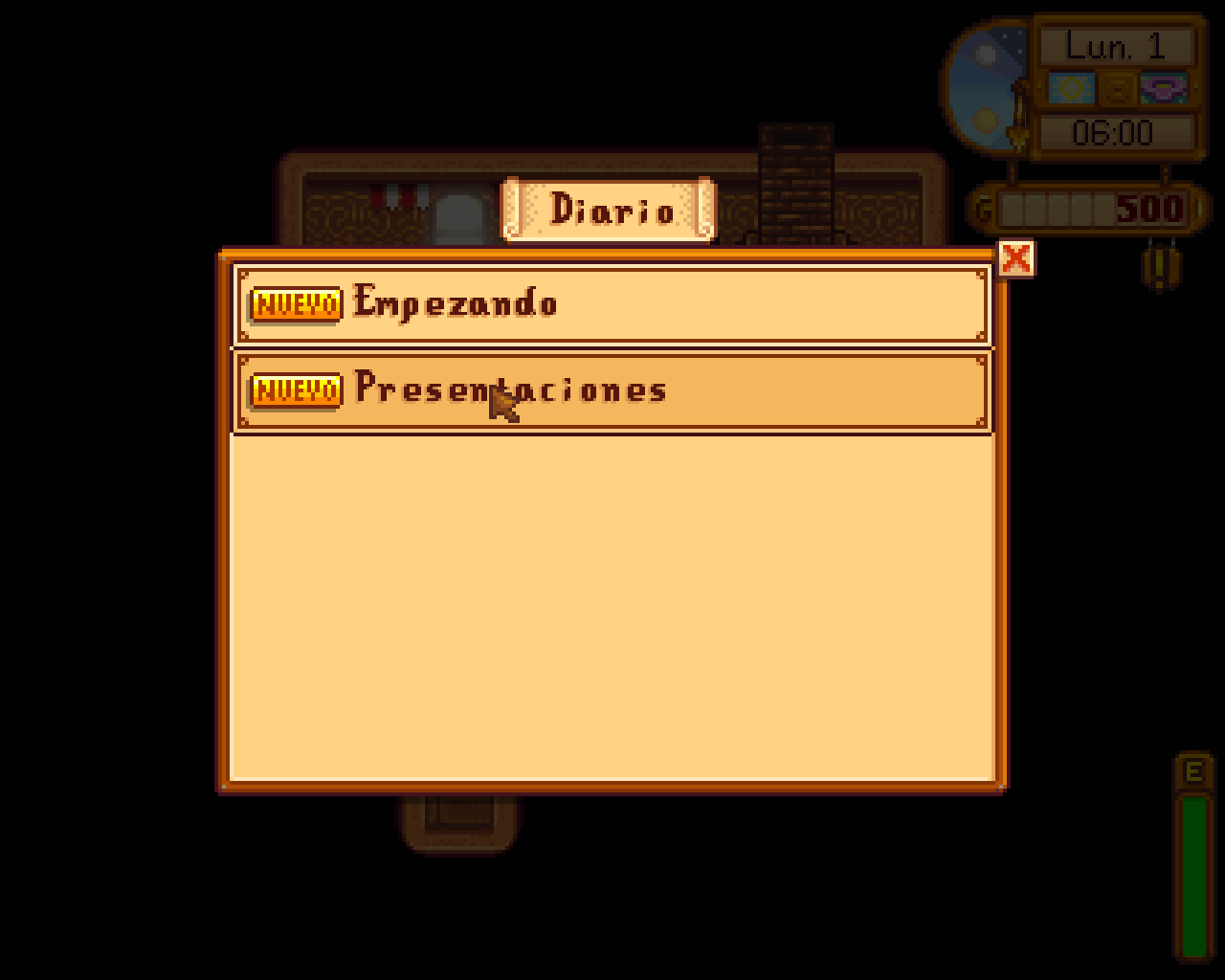This screenshot has height=980, width=1225.
Task: Open the Empezando quest entry
Action: [612, 304]
